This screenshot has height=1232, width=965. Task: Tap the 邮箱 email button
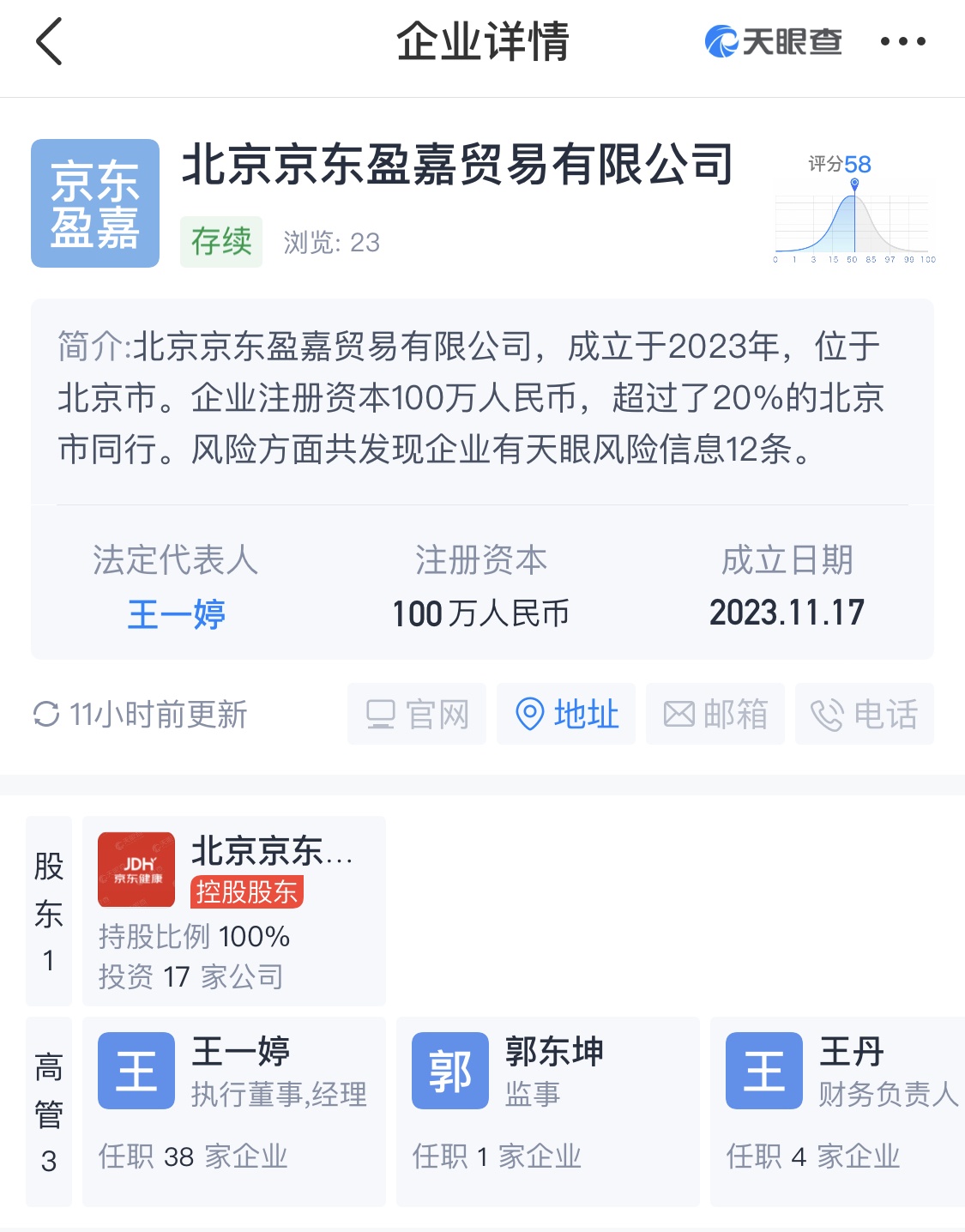tap(715, 714)
